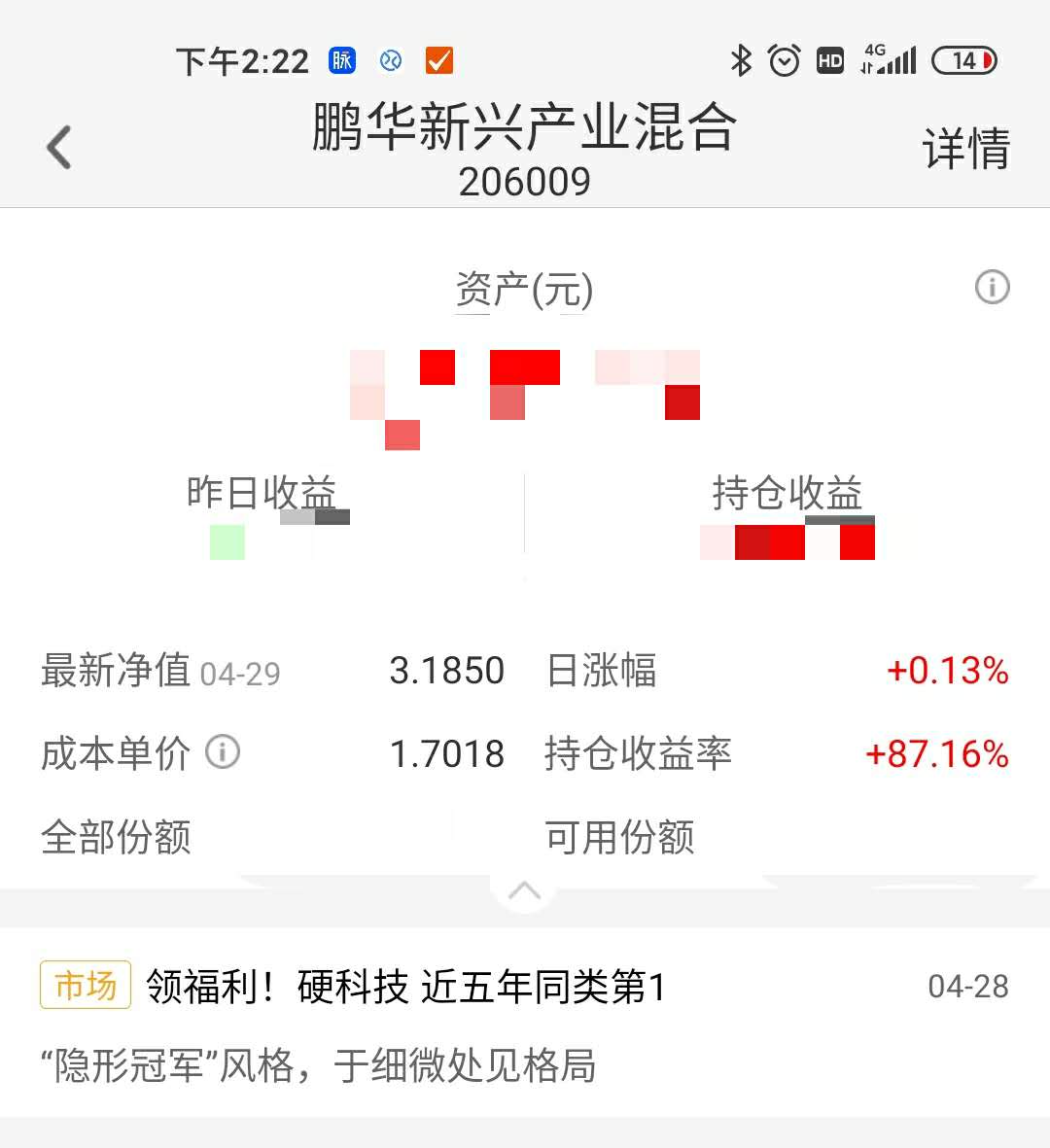
Task: Tap the fund code 206009
Action: coord(525,181)
